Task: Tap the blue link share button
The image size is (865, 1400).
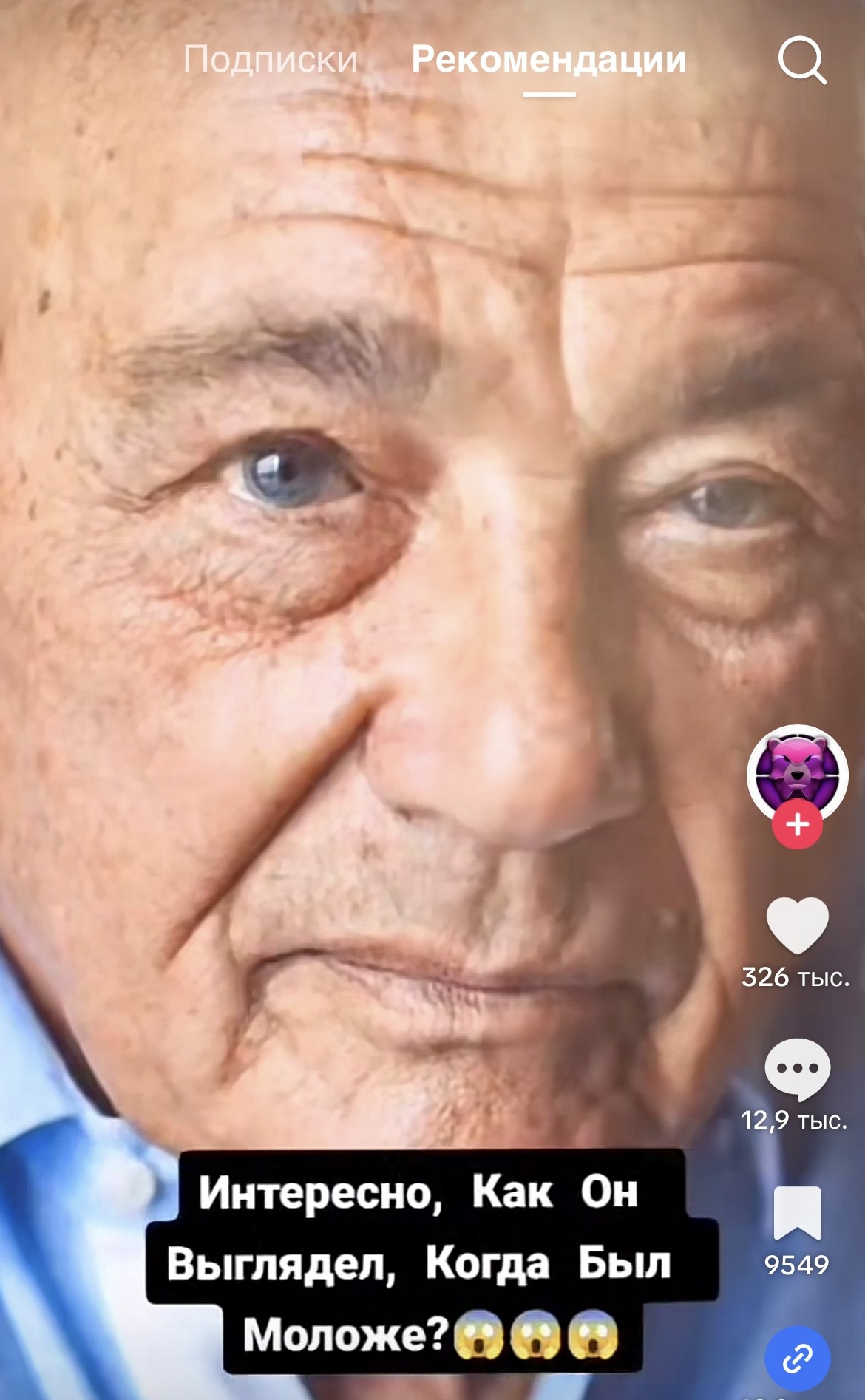Action: click(x=798, y=1359)
